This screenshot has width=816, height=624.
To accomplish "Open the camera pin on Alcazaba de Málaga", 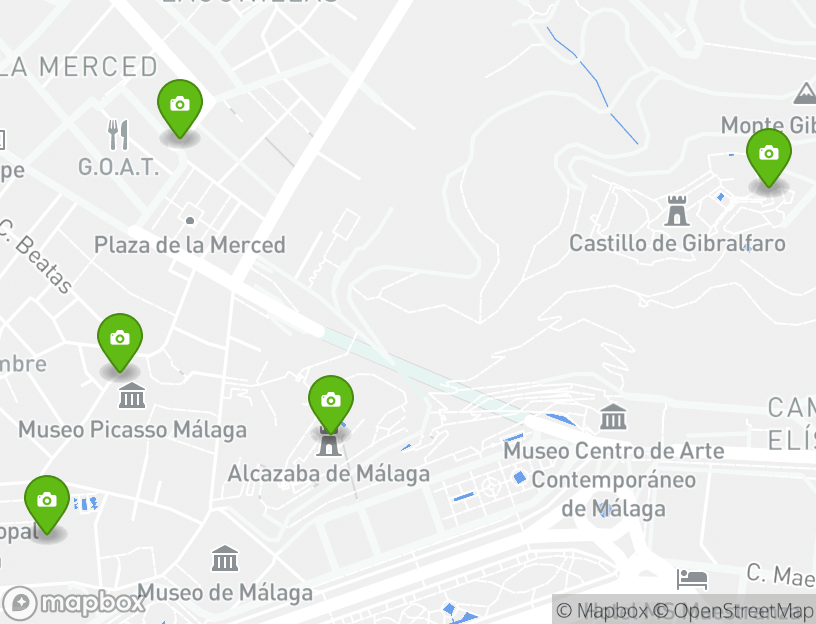I will click(330, 402).
